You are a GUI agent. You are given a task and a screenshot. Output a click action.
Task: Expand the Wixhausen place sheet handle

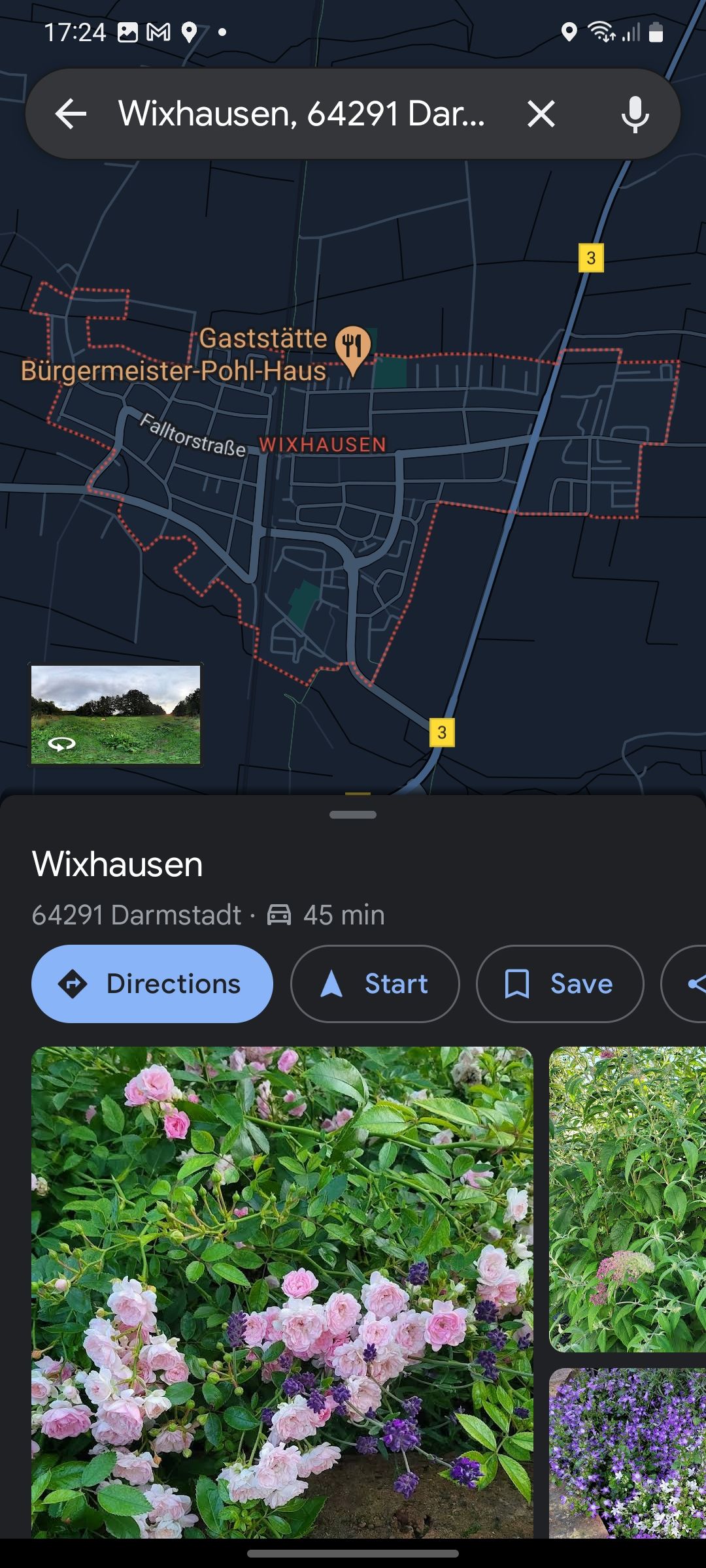353,815
